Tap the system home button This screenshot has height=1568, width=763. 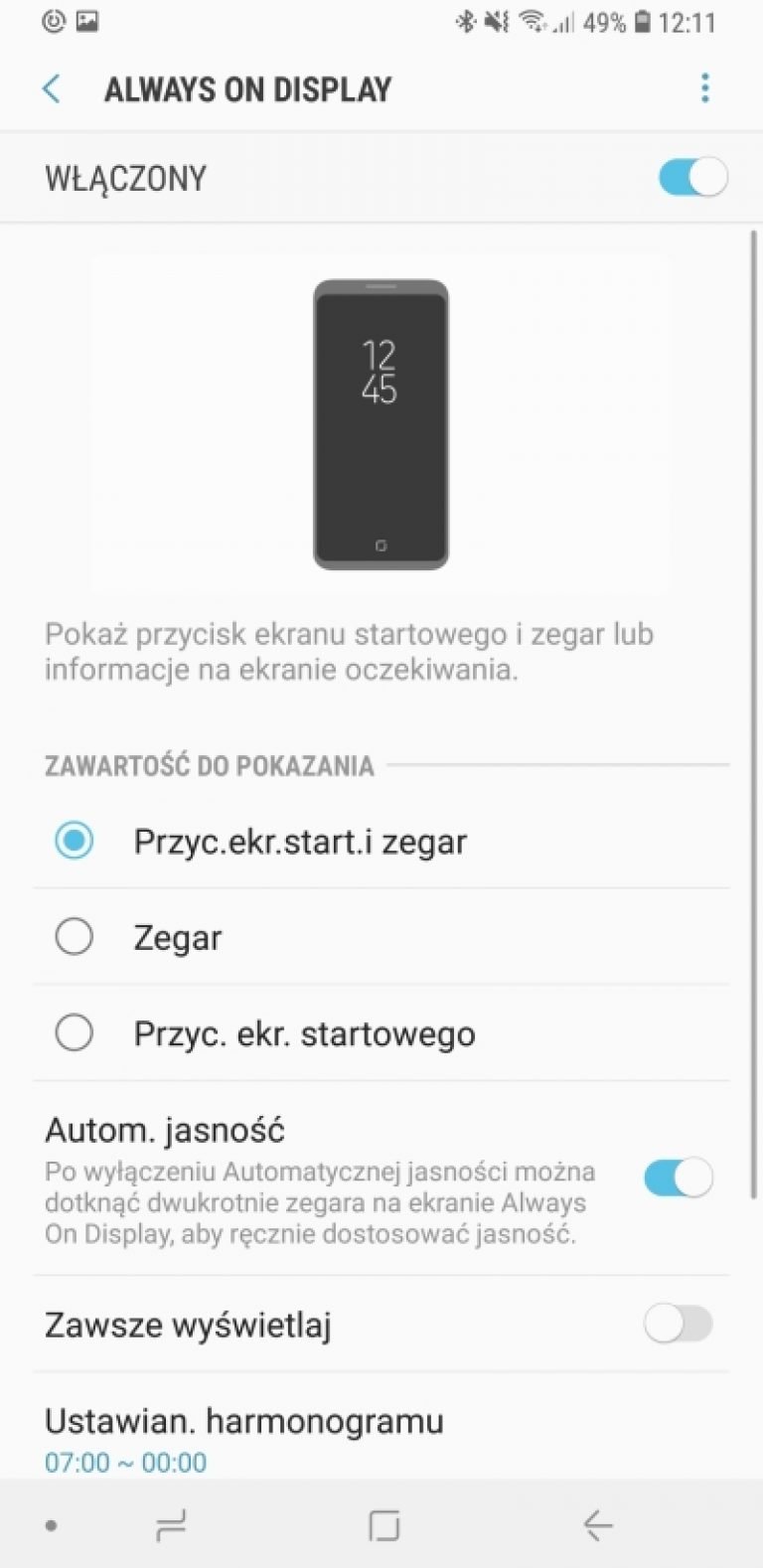(x=383, y=1525)
